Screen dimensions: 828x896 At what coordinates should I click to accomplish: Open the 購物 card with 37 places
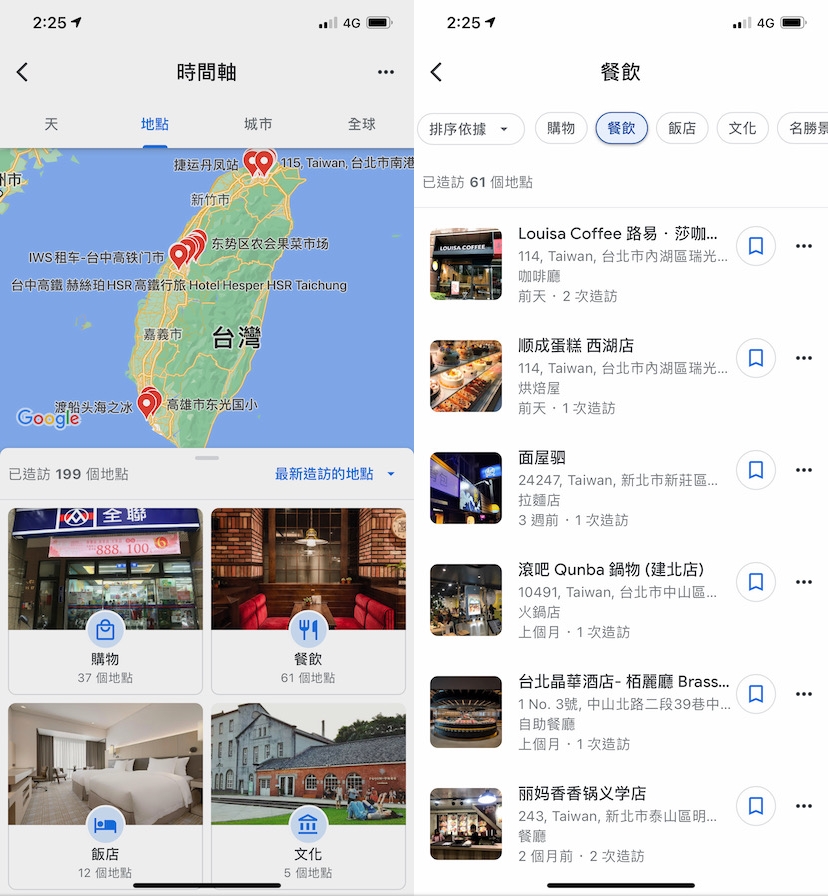pyautogui.click(x=105, y=600)
